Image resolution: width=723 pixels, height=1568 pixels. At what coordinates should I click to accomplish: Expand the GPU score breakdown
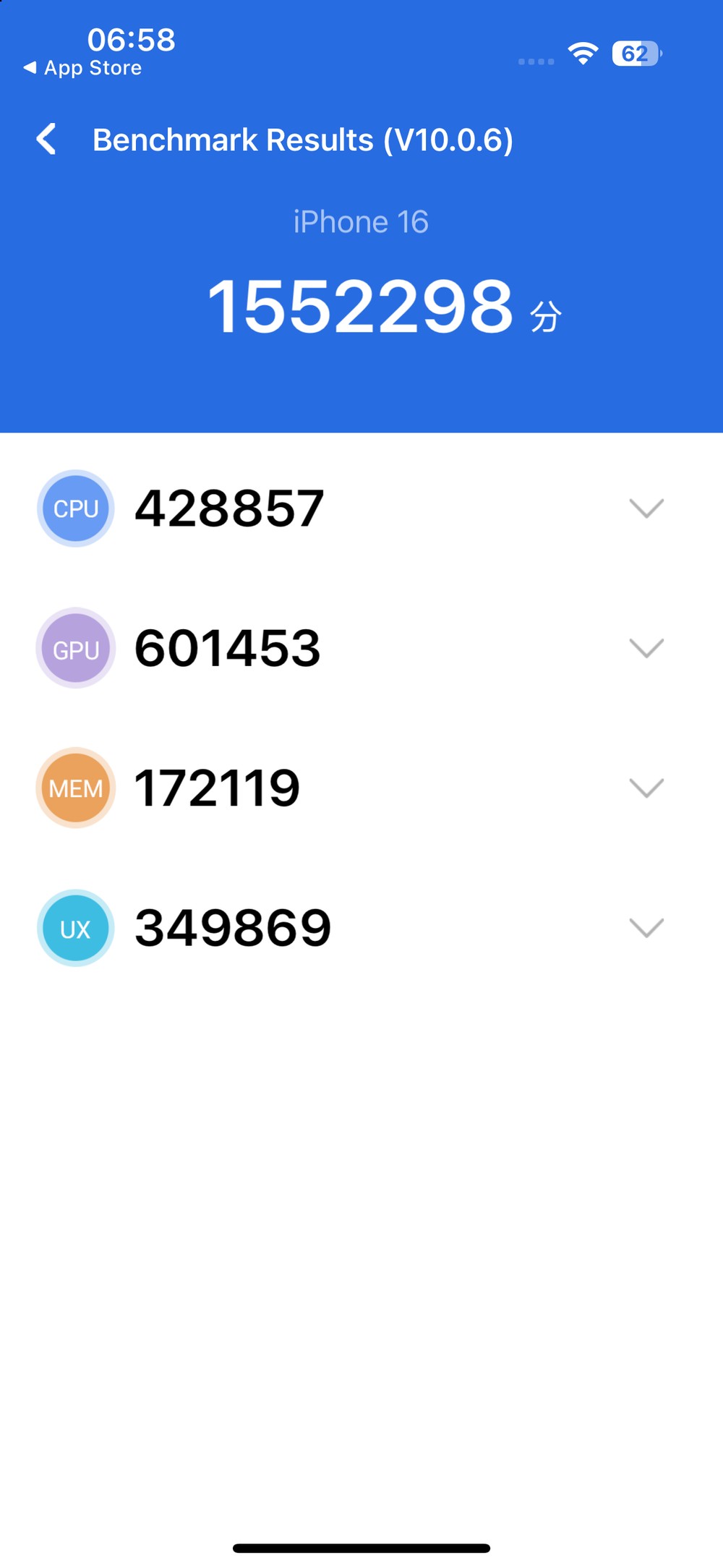click(x=646, y=648)
